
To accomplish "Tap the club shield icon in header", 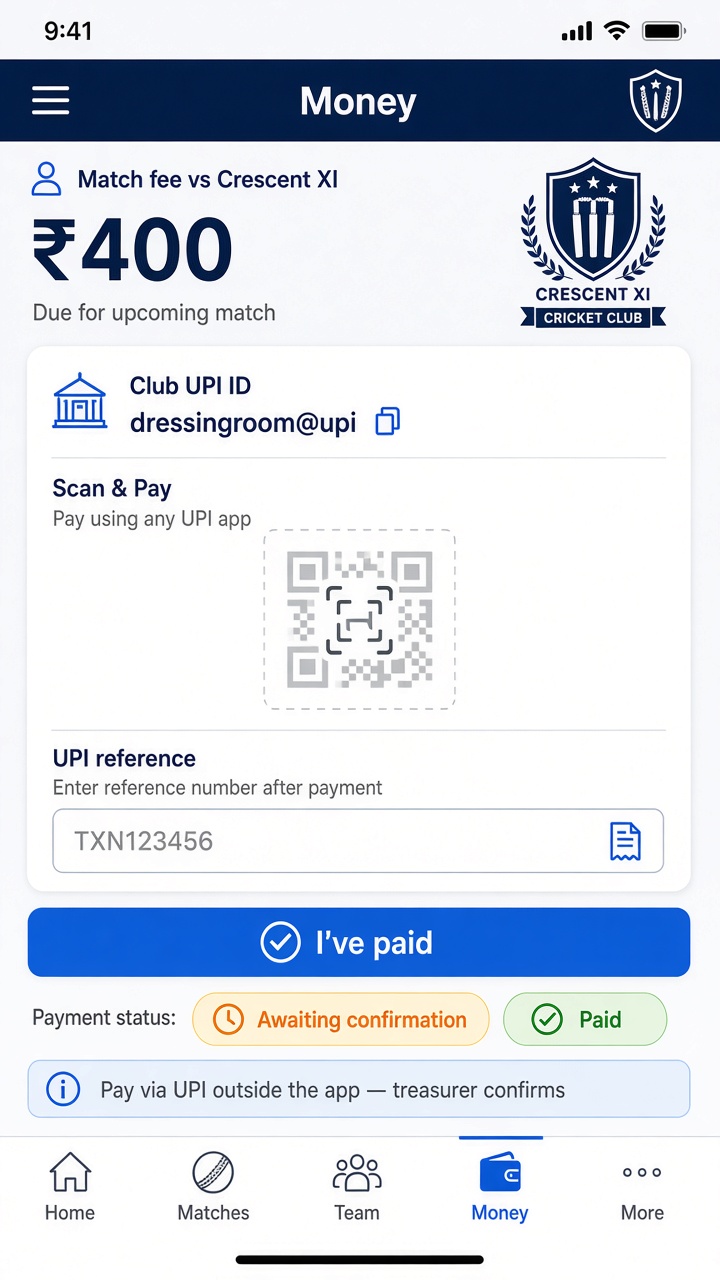I will pyautogui.click(x=655, y=101).
